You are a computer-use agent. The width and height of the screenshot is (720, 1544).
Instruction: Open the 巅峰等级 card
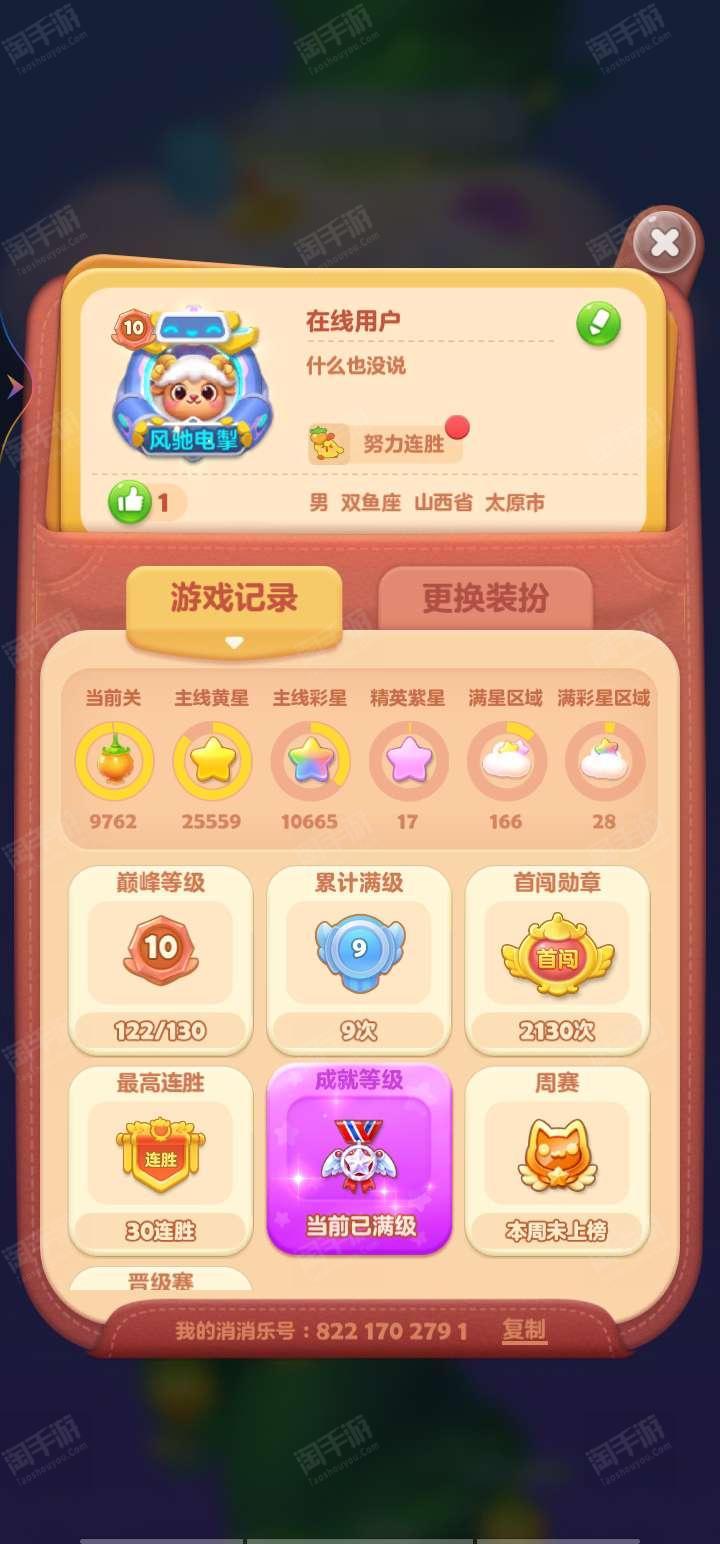160,960
